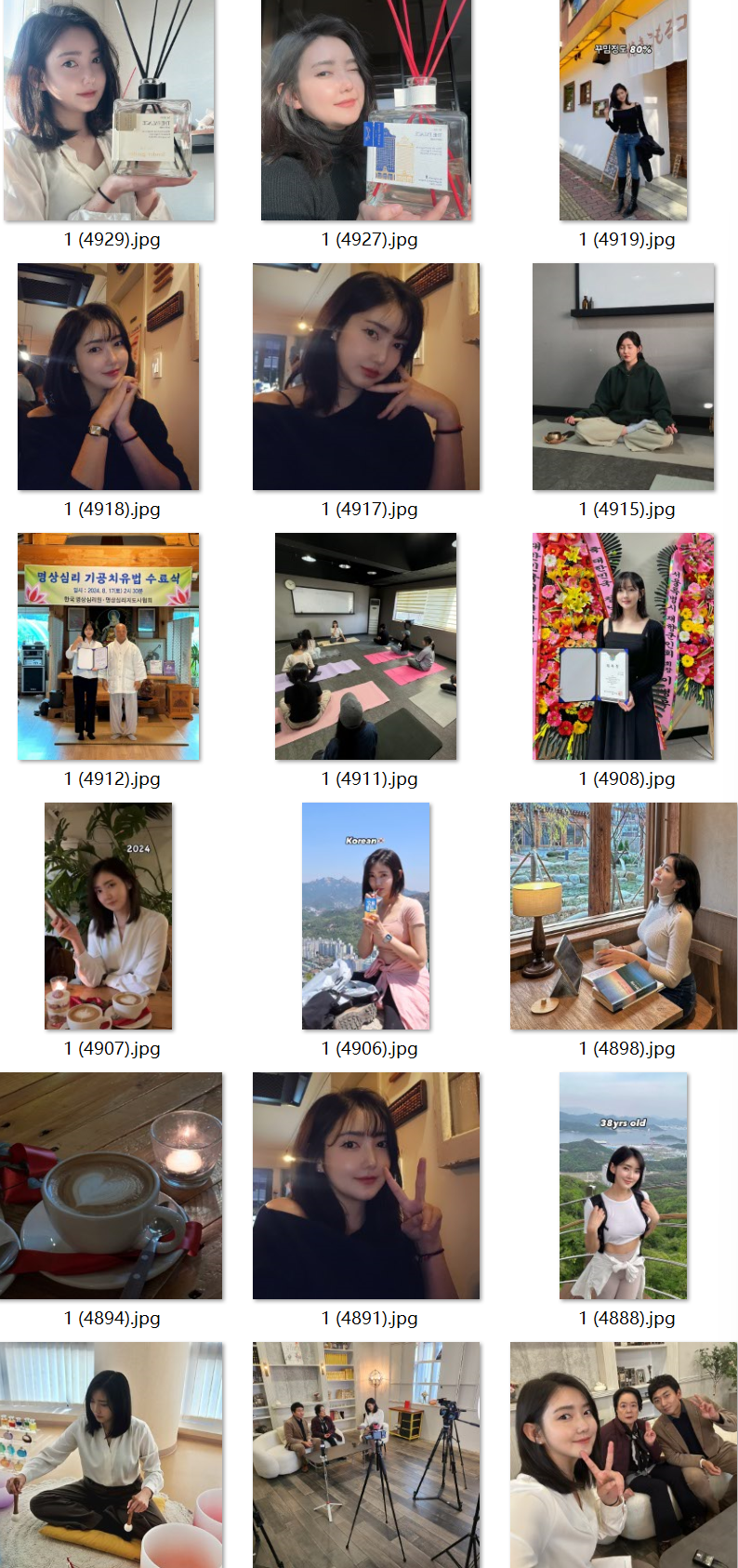
Task: Open image 1 (4891).jpg
Action: pyautogui.click(x=366, y=1186)
